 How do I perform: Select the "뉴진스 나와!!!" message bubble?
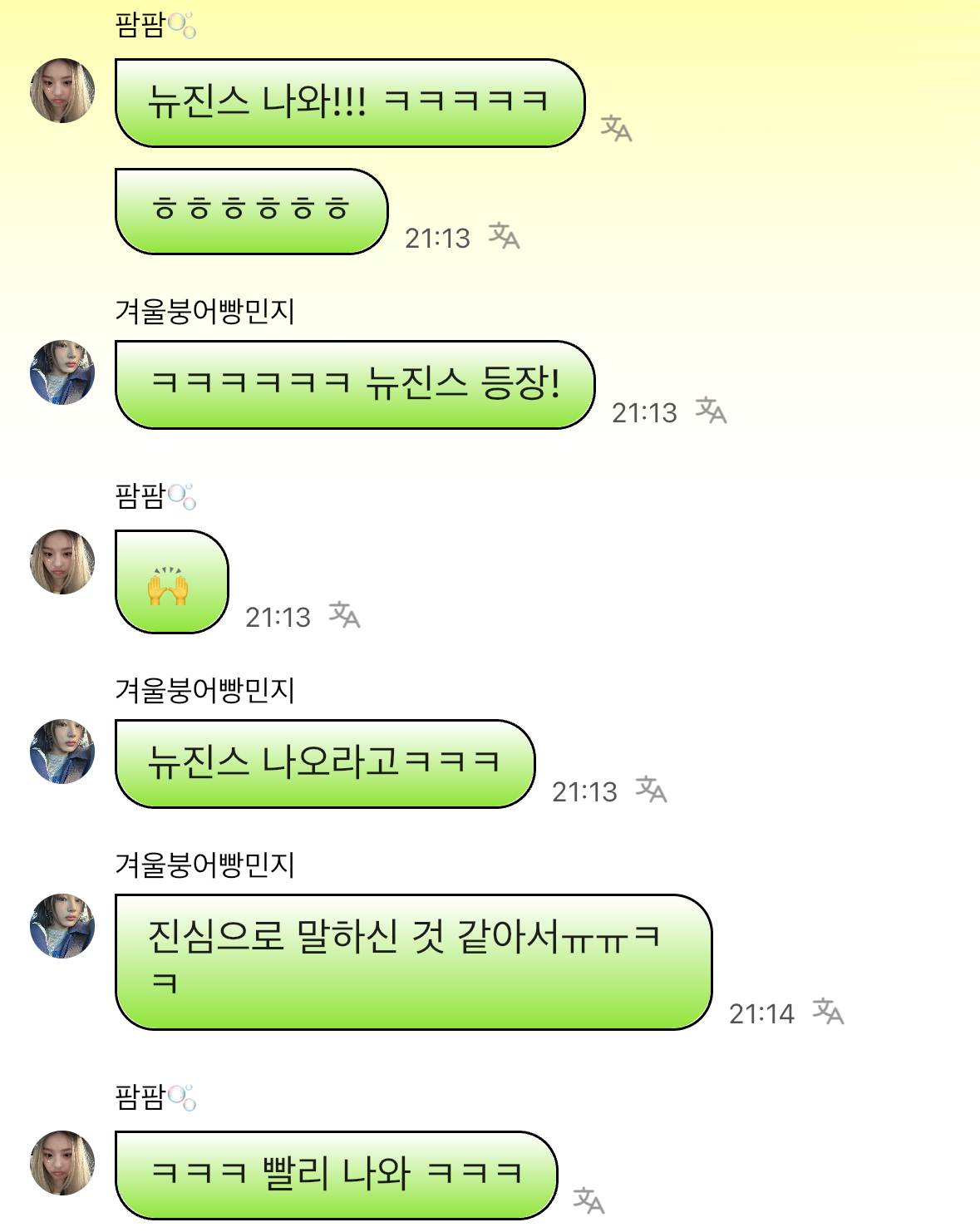pyautogui.click(x=353, y=101)
